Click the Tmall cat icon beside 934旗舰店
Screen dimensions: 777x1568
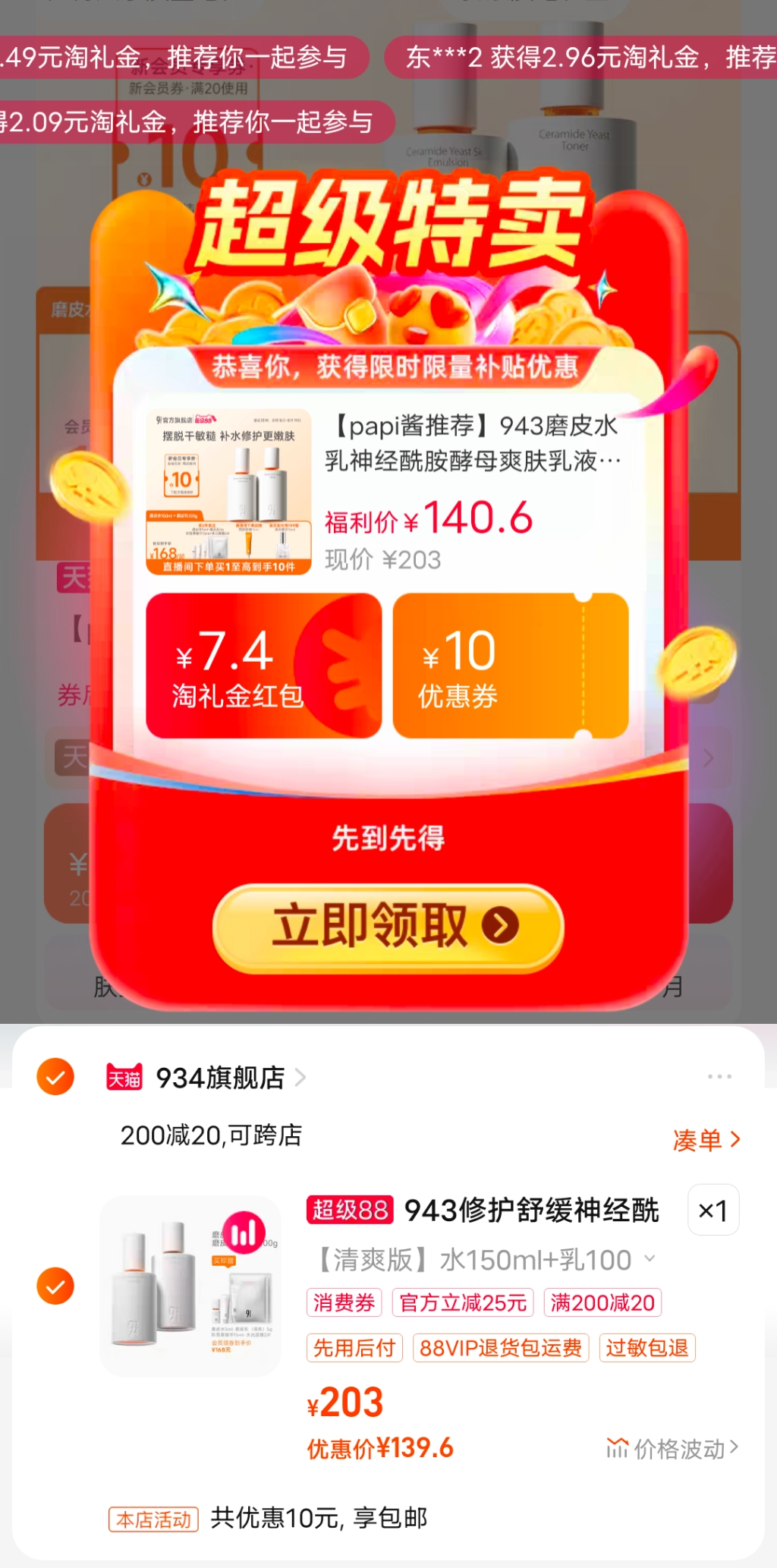pyautogui.click(x=124, y=1078)
